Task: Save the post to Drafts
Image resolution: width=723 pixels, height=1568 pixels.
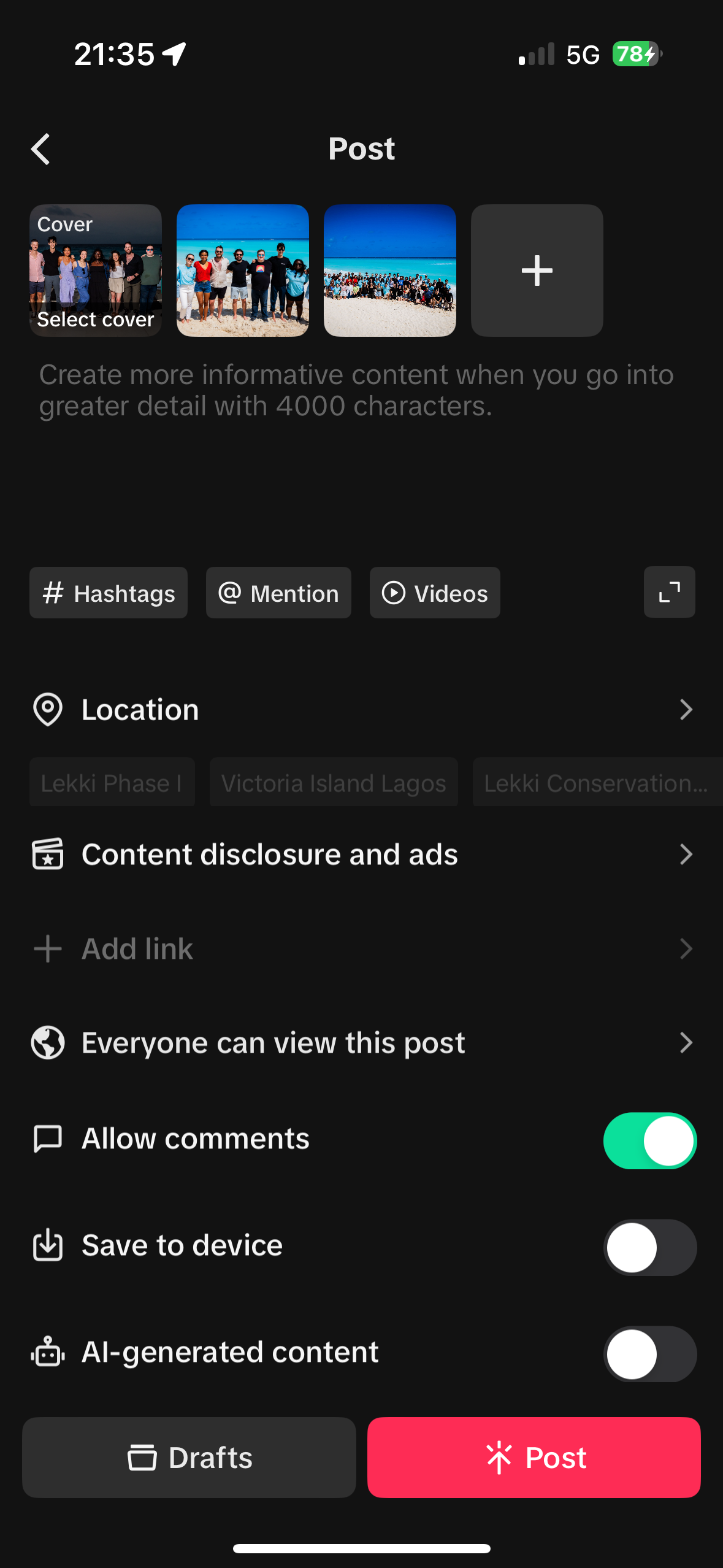Action: [x=189, y=1458]
